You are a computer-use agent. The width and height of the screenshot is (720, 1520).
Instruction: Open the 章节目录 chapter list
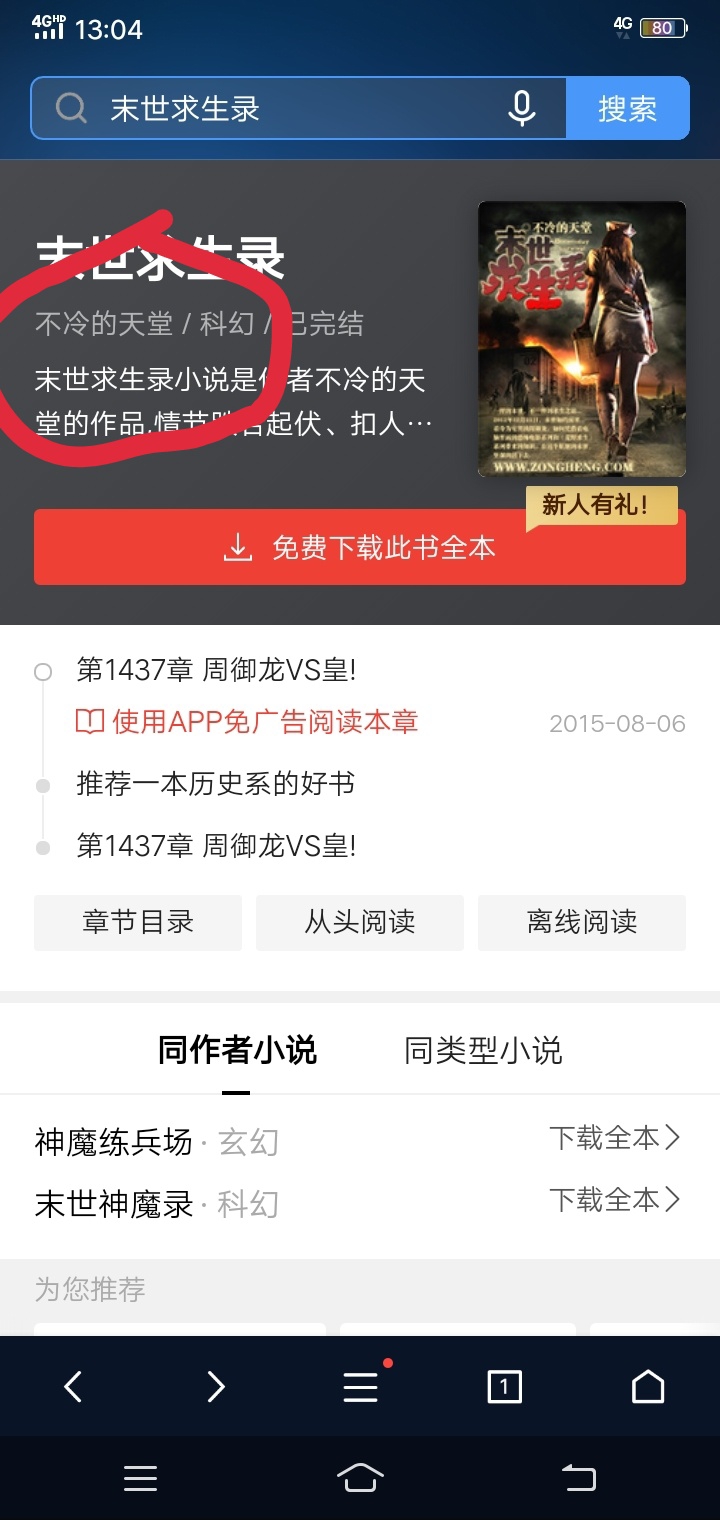[x=138, y=922]
